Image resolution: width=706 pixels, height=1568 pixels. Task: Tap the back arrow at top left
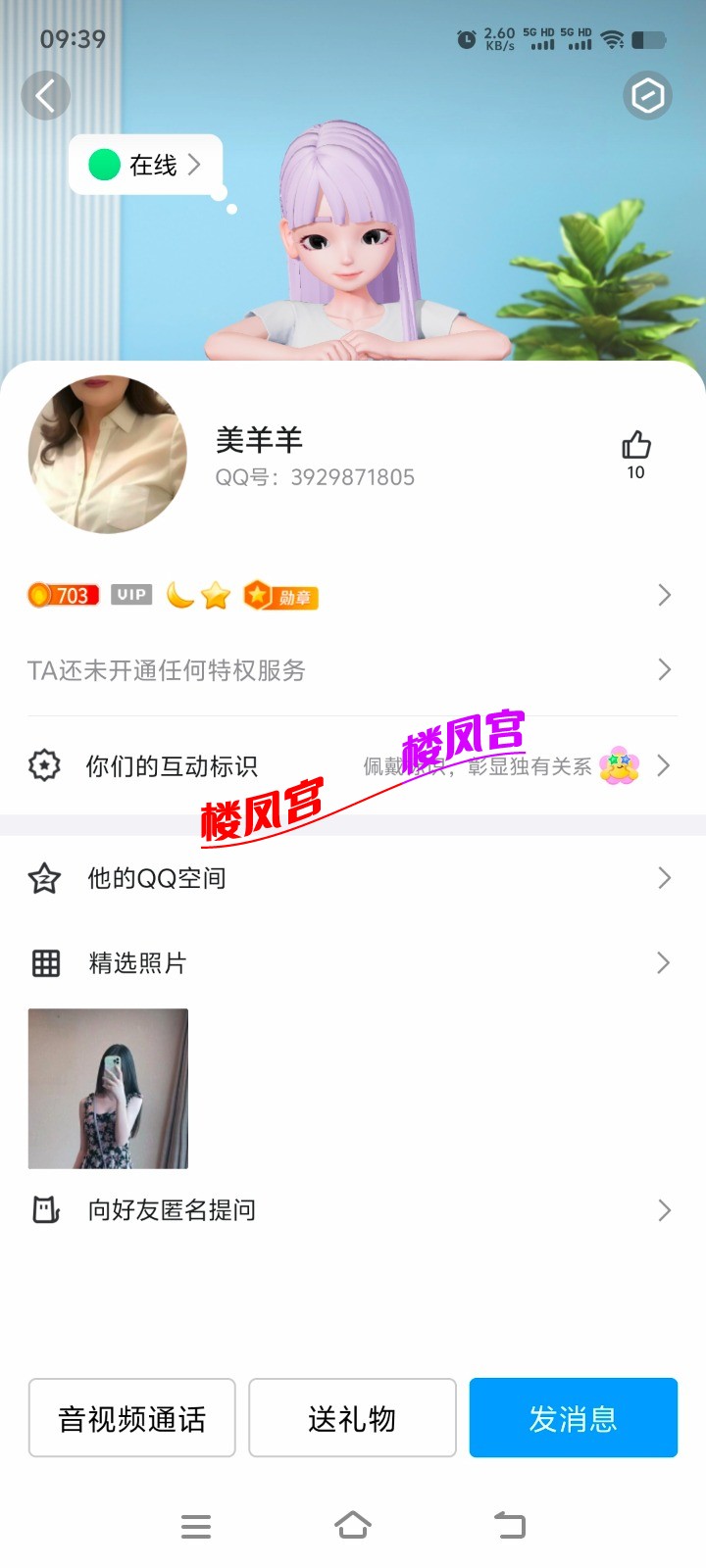[x=45, y=95]
